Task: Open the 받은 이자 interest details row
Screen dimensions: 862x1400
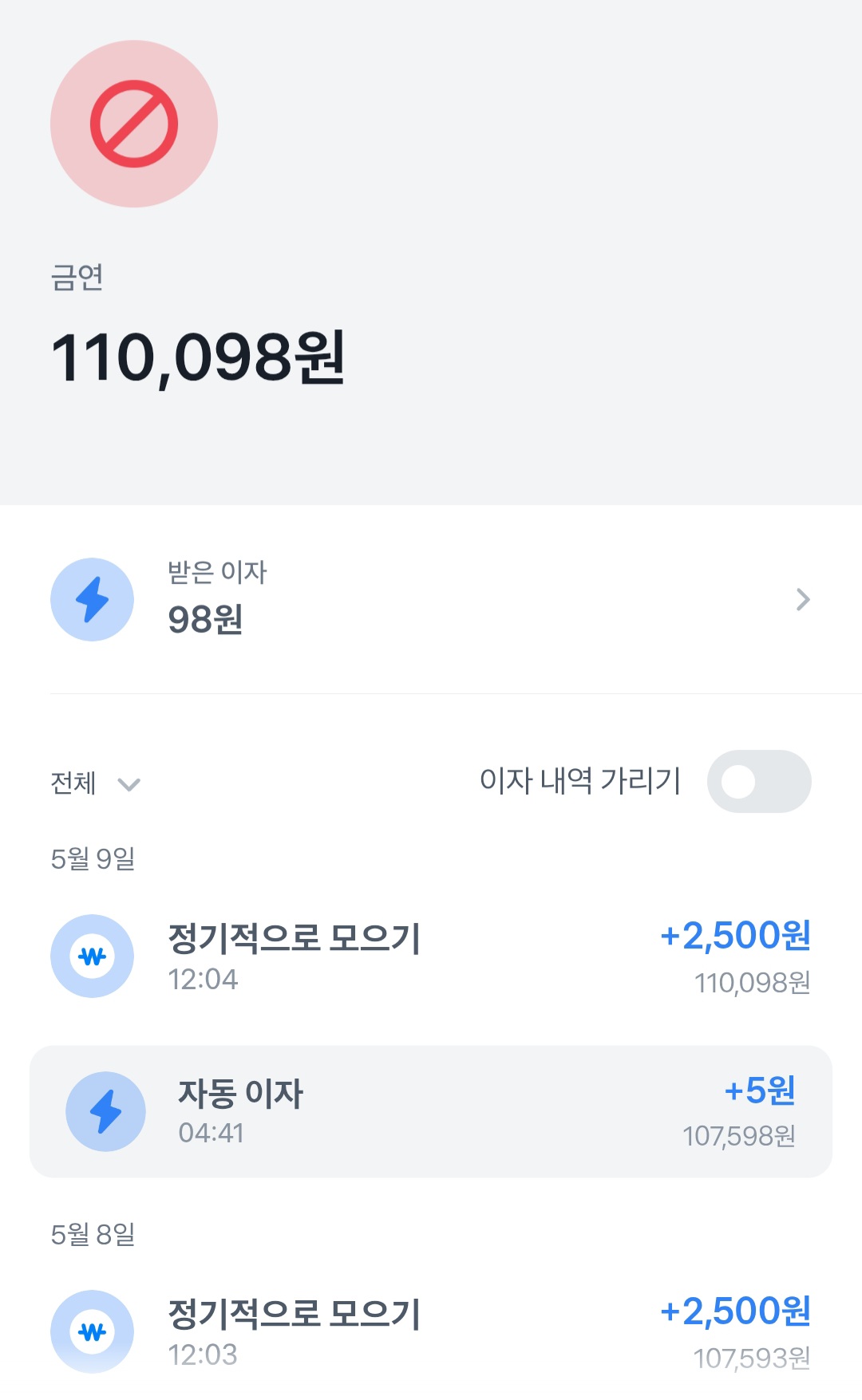Action: click(x=431, y=599)
